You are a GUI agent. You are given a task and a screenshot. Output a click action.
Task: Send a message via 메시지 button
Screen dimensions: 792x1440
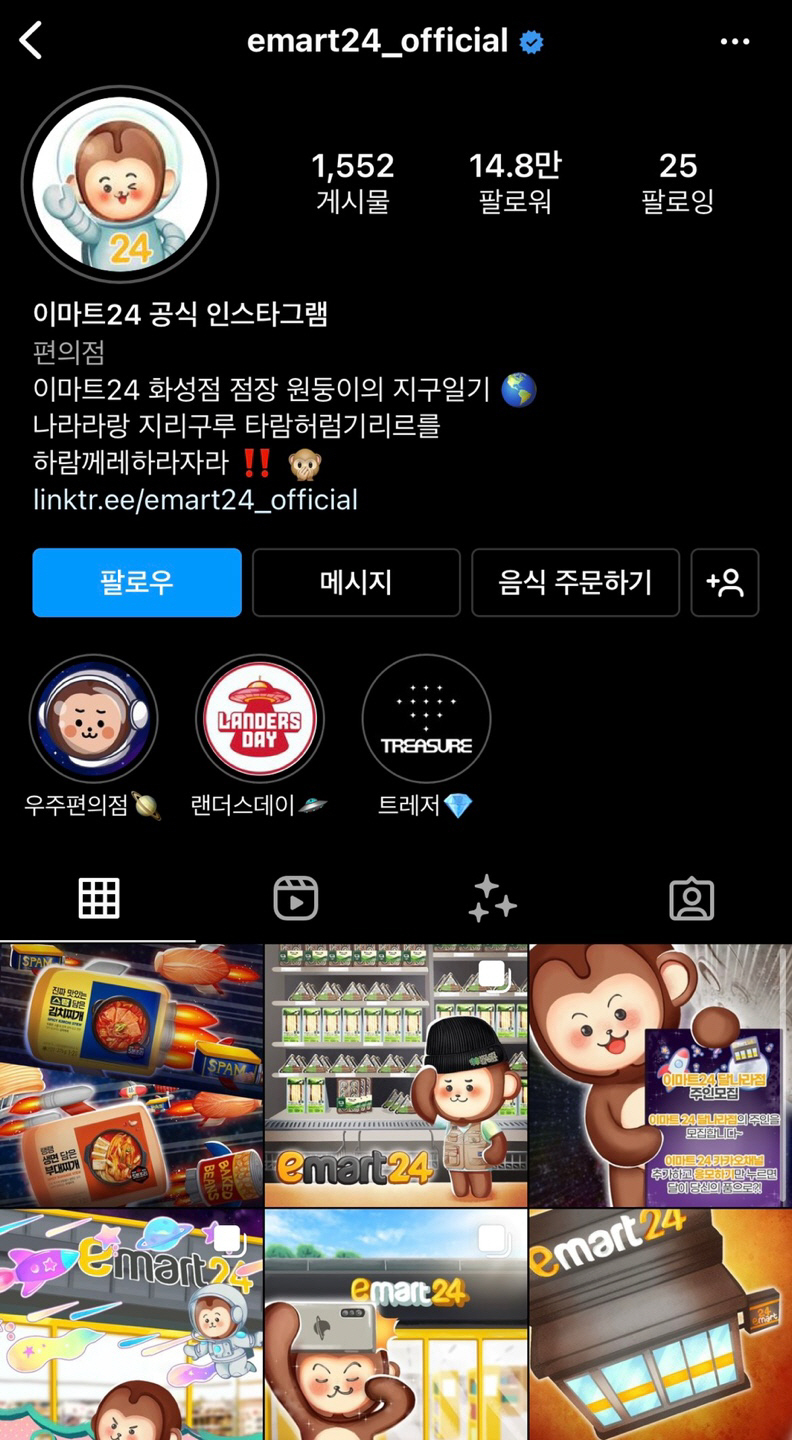[x=356, y=582]
